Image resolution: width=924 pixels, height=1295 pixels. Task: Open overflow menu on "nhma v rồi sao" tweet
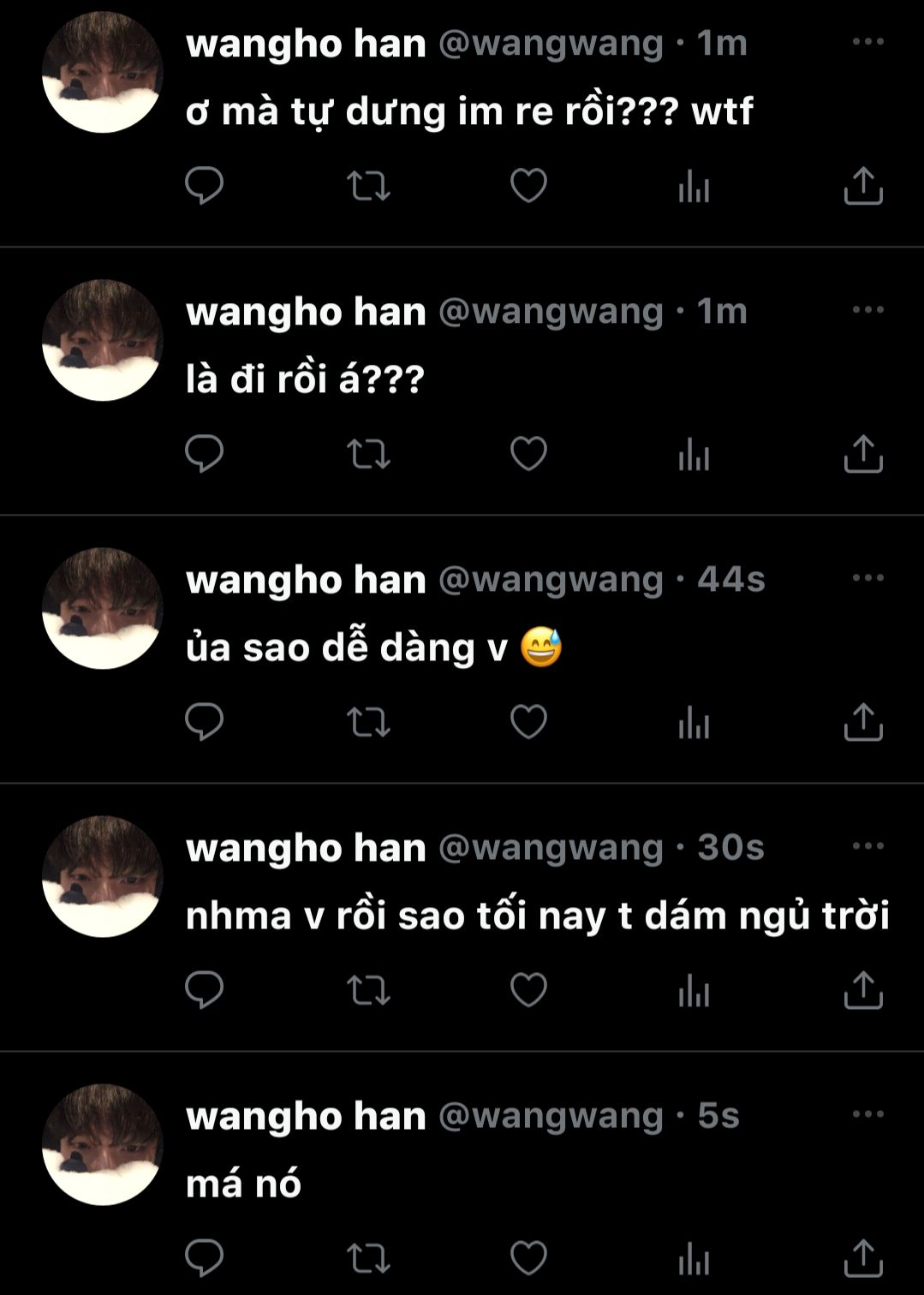pos(867,846)
